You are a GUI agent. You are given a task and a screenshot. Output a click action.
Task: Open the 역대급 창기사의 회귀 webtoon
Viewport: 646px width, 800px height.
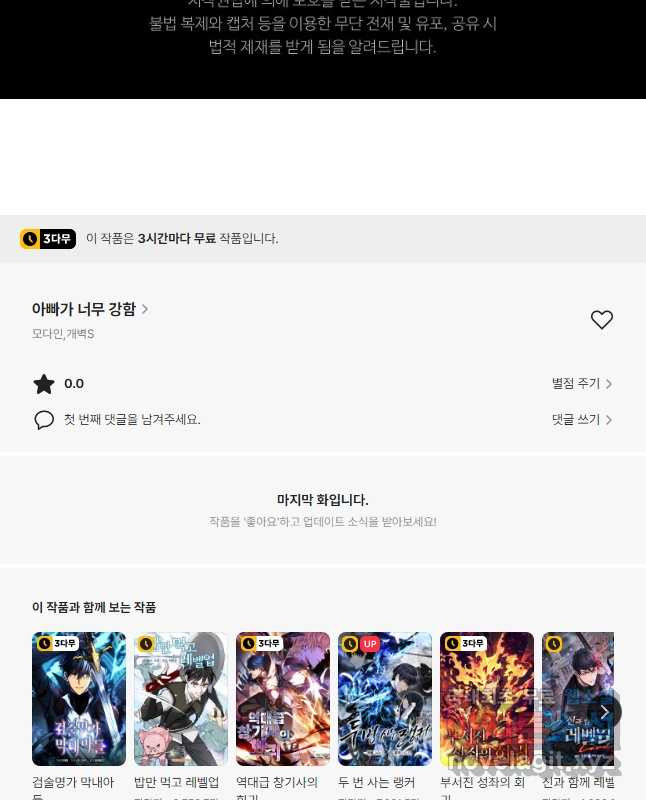pos(283,698)
